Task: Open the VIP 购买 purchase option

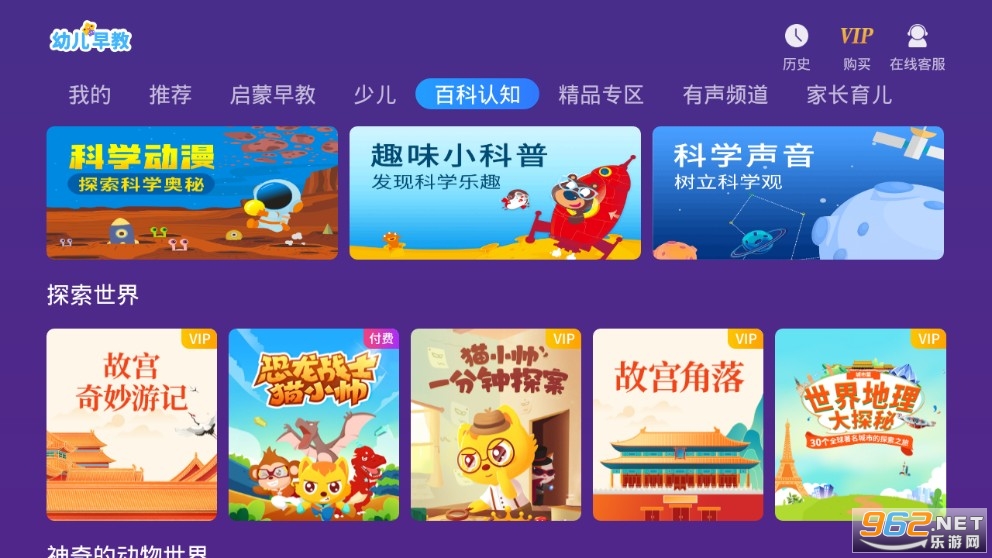Action: tap(856, 46)
